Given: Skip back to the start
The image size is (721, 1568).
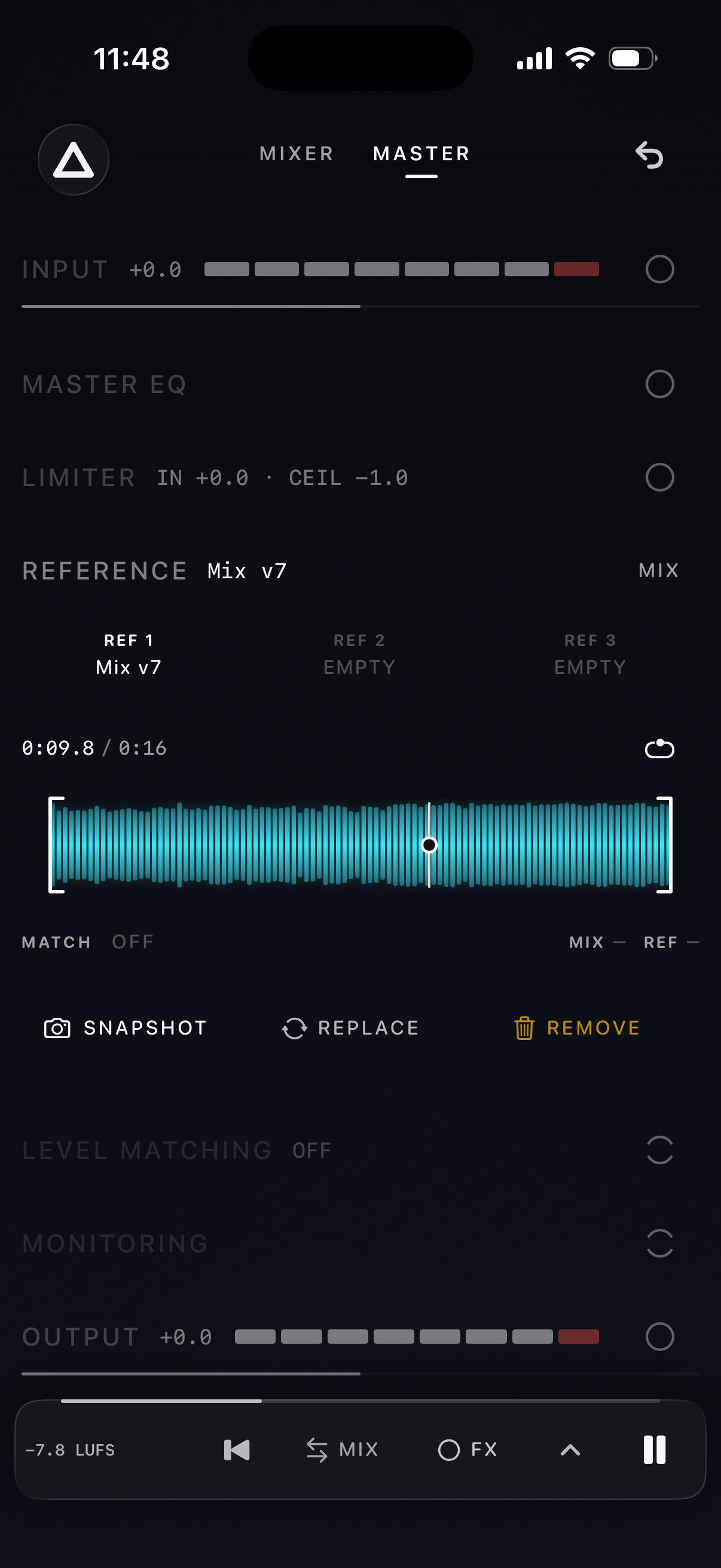Looking at the screenshot, I should tap(237, 1450).
